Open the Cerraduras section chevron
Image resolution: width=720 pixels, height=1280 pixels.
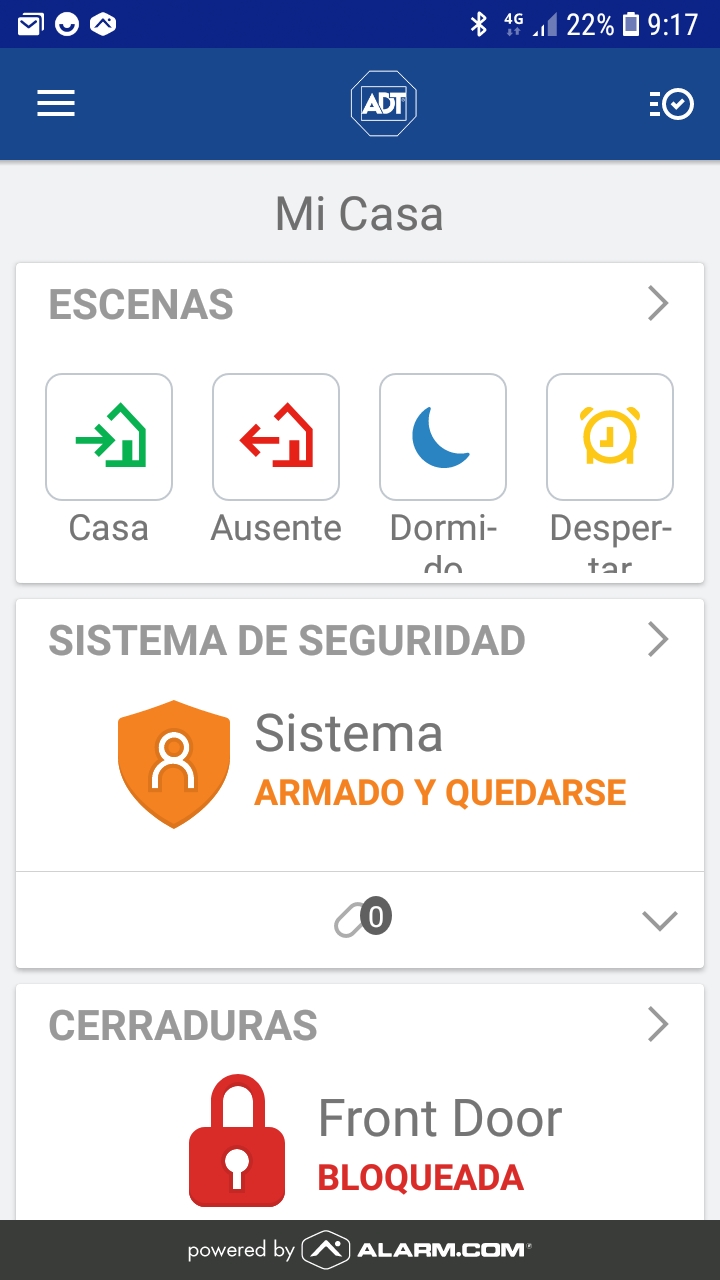tap(657, 1024)
